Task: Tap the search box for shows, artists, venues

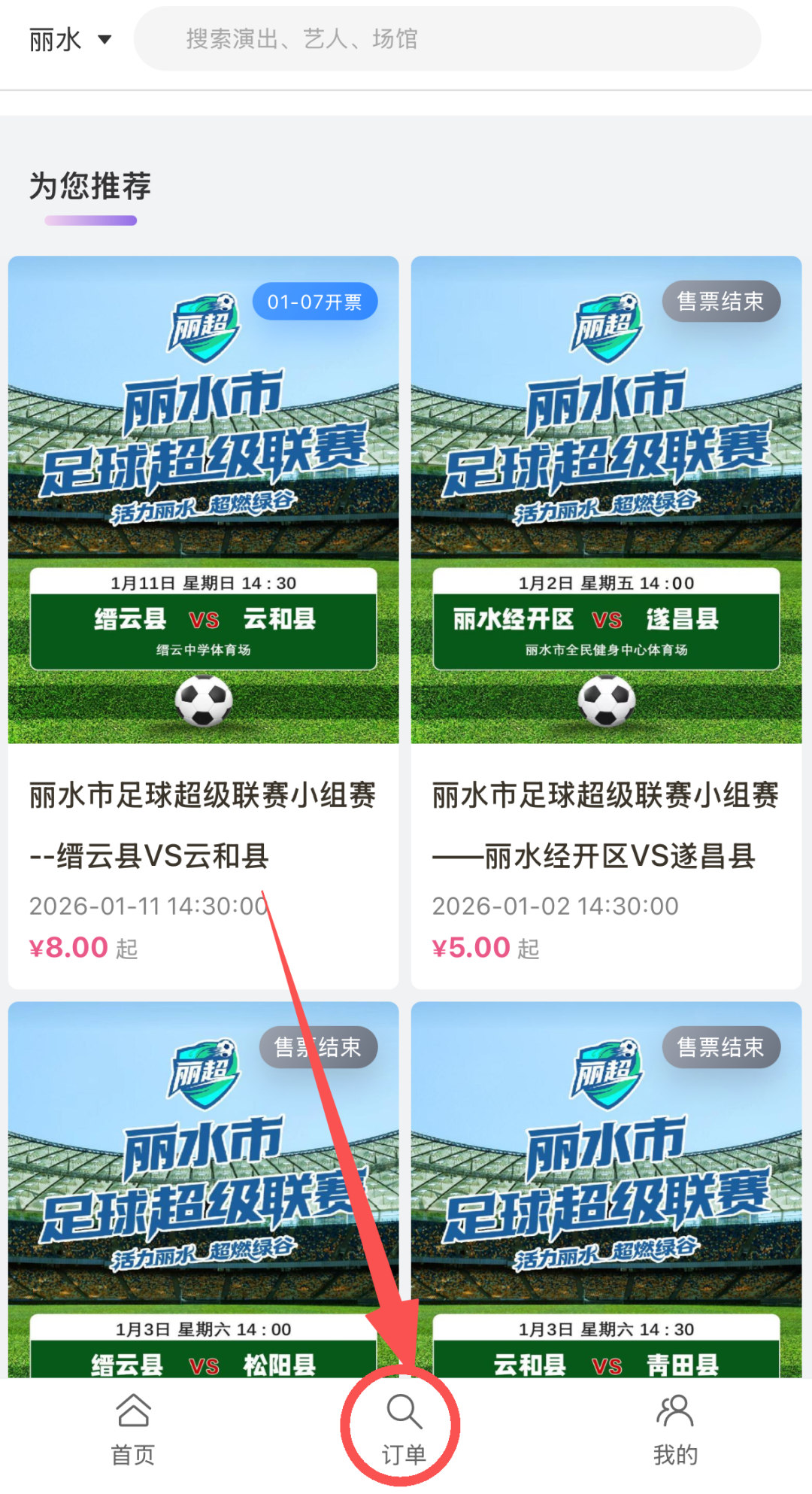Action: (447, 39)
